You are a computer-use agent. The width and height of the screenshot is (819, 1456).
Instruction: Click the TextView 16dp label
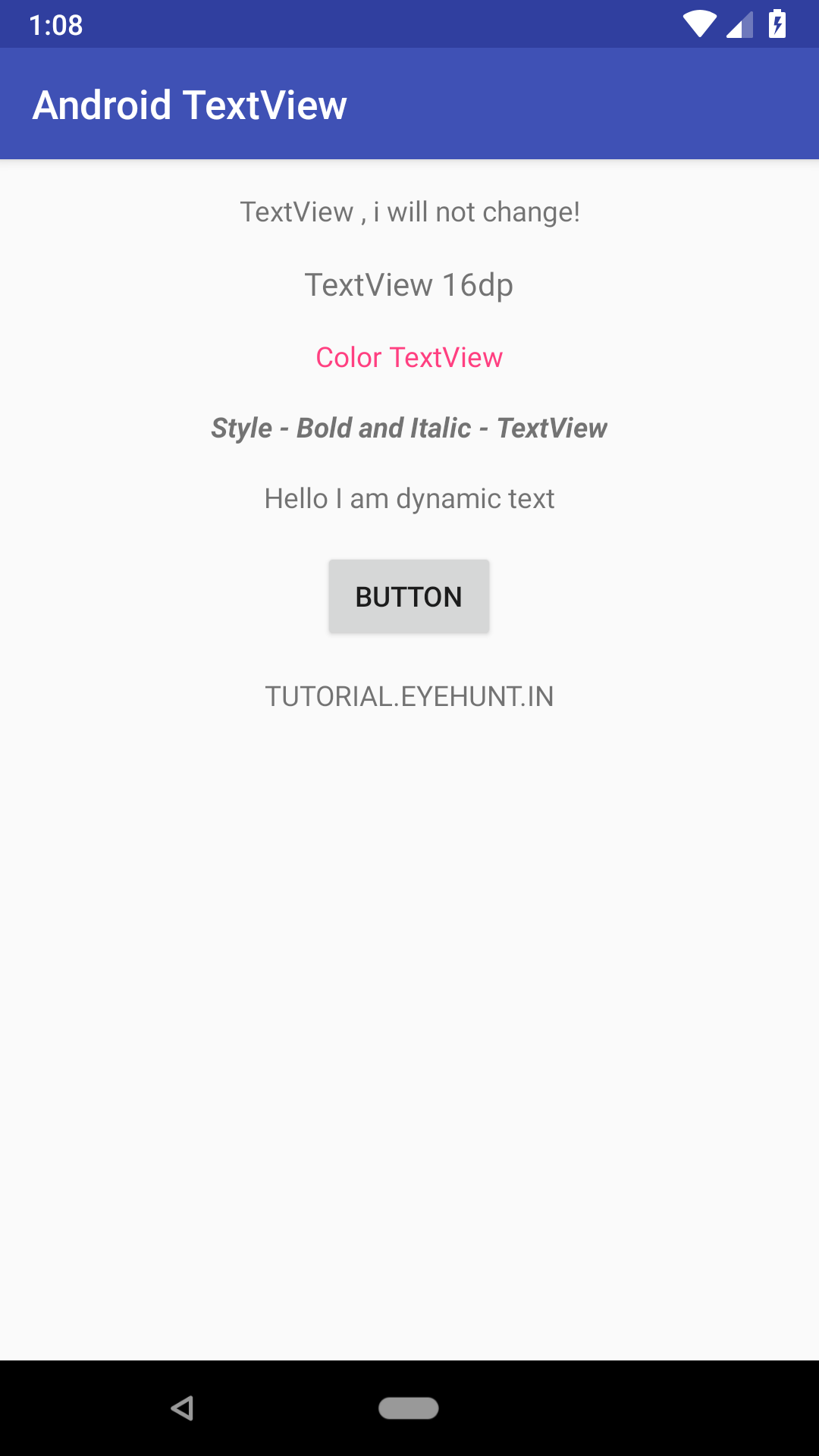[x=409, y=285]
